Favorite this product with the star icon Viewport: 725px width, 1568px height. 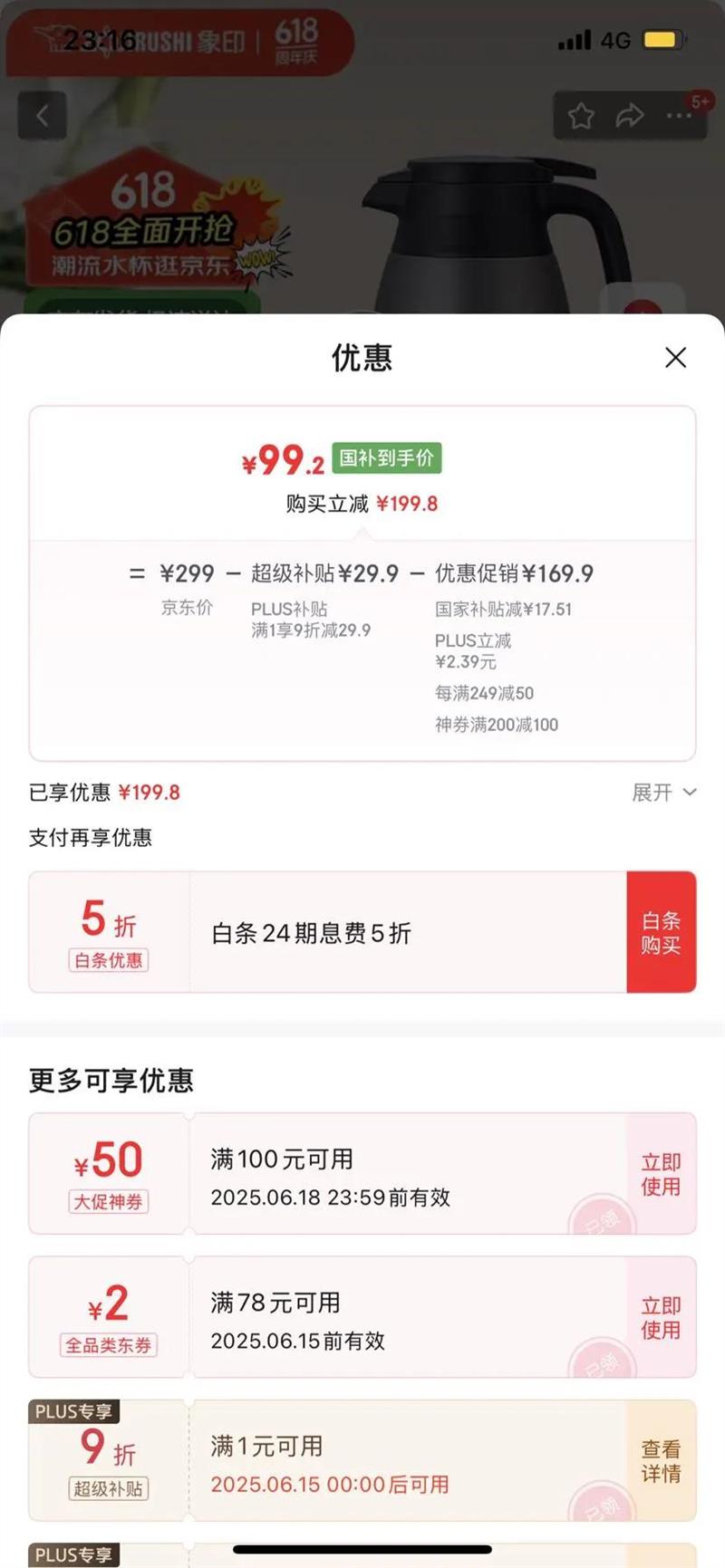click(581, 116)
